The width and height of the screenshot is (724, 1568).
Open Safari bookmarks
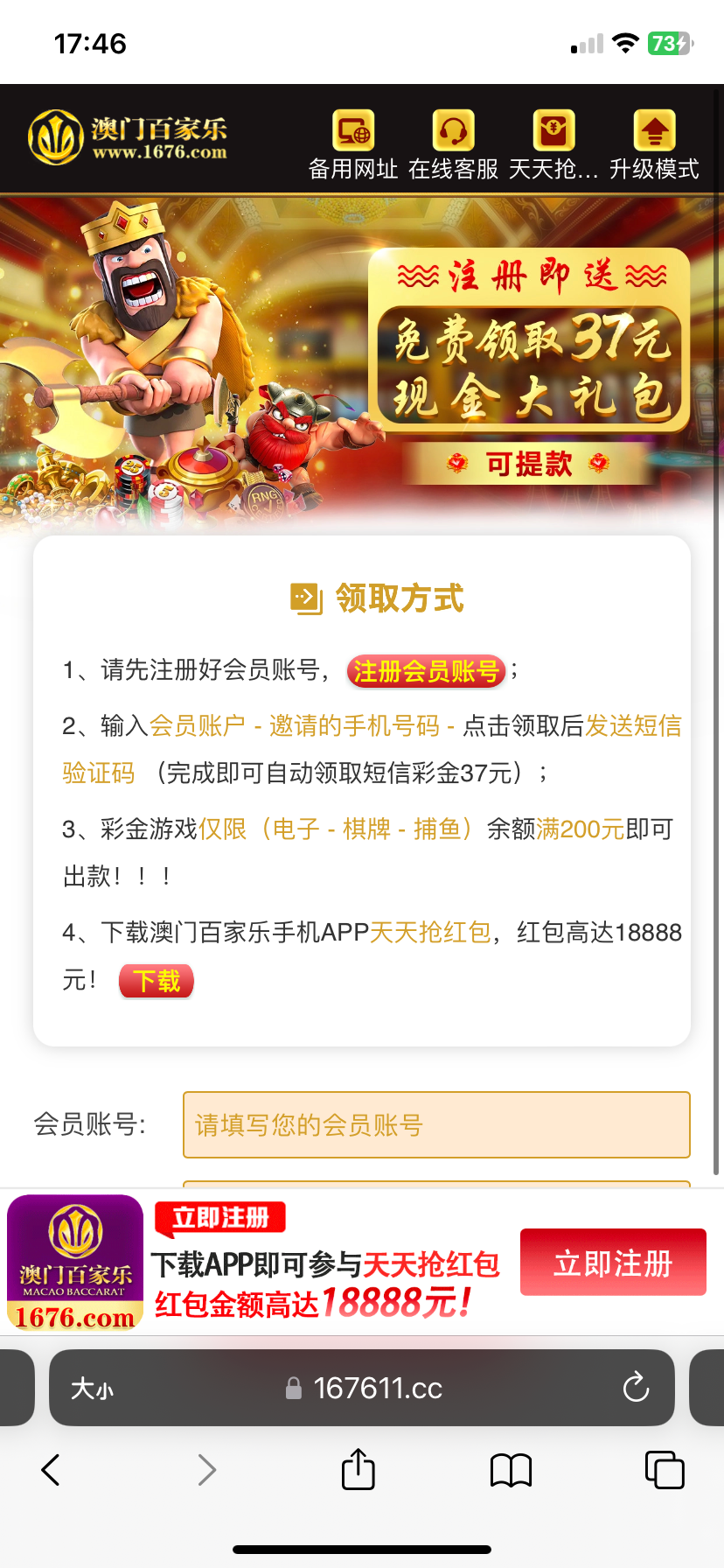pos(511,1470)
